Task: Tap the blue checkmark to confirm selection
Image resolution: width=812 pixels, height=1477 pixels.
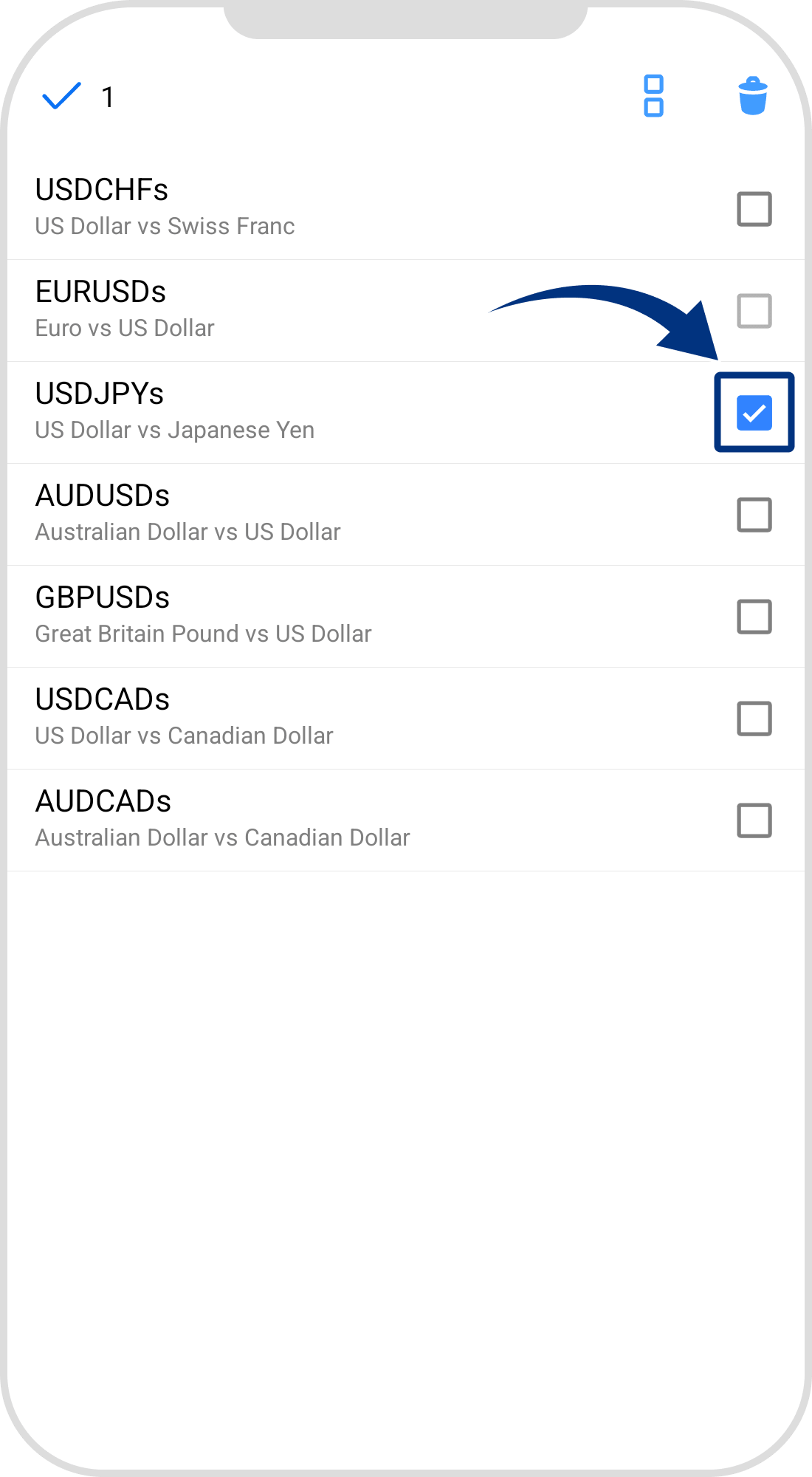Action: click(61, 96)
